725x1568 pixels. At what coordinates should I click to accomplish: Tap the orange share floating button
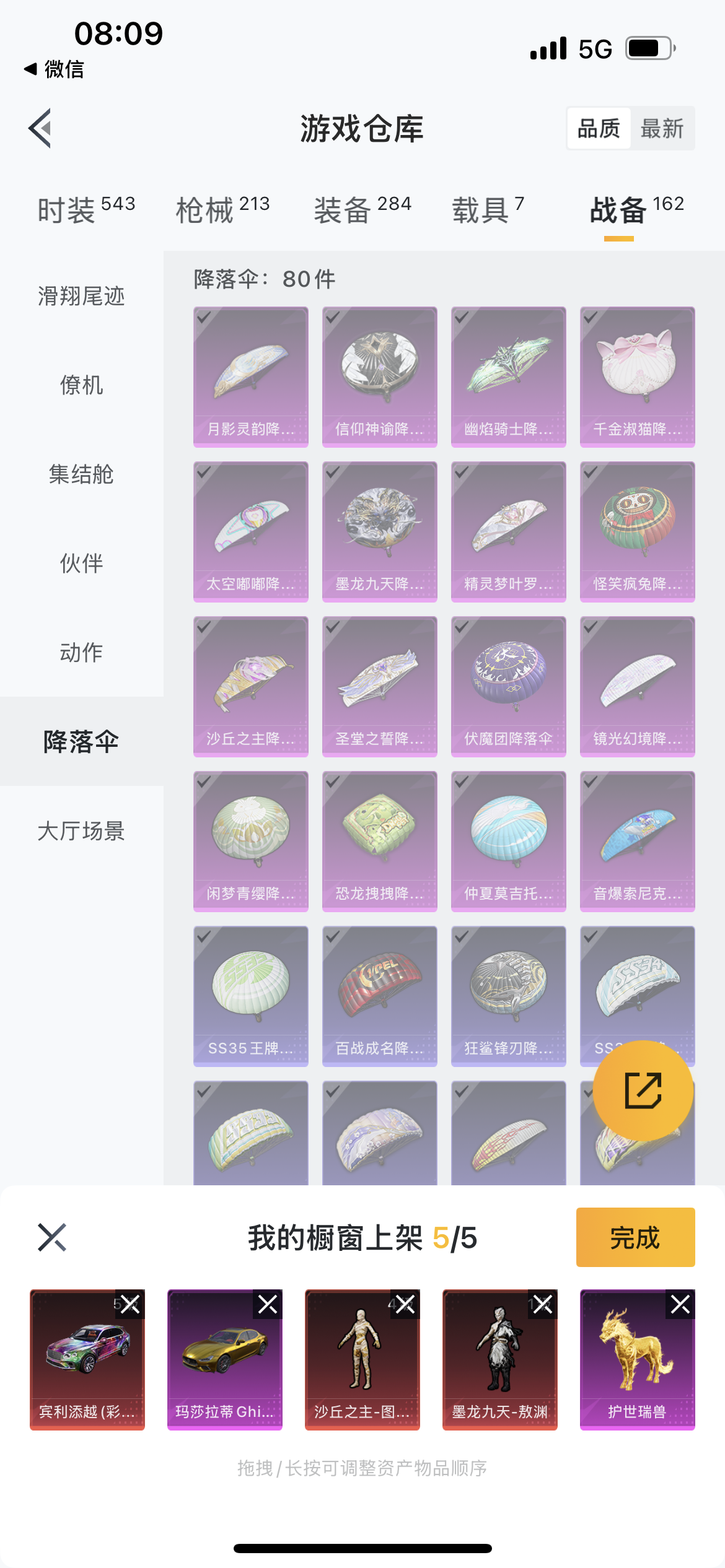tap(643, 1091)
